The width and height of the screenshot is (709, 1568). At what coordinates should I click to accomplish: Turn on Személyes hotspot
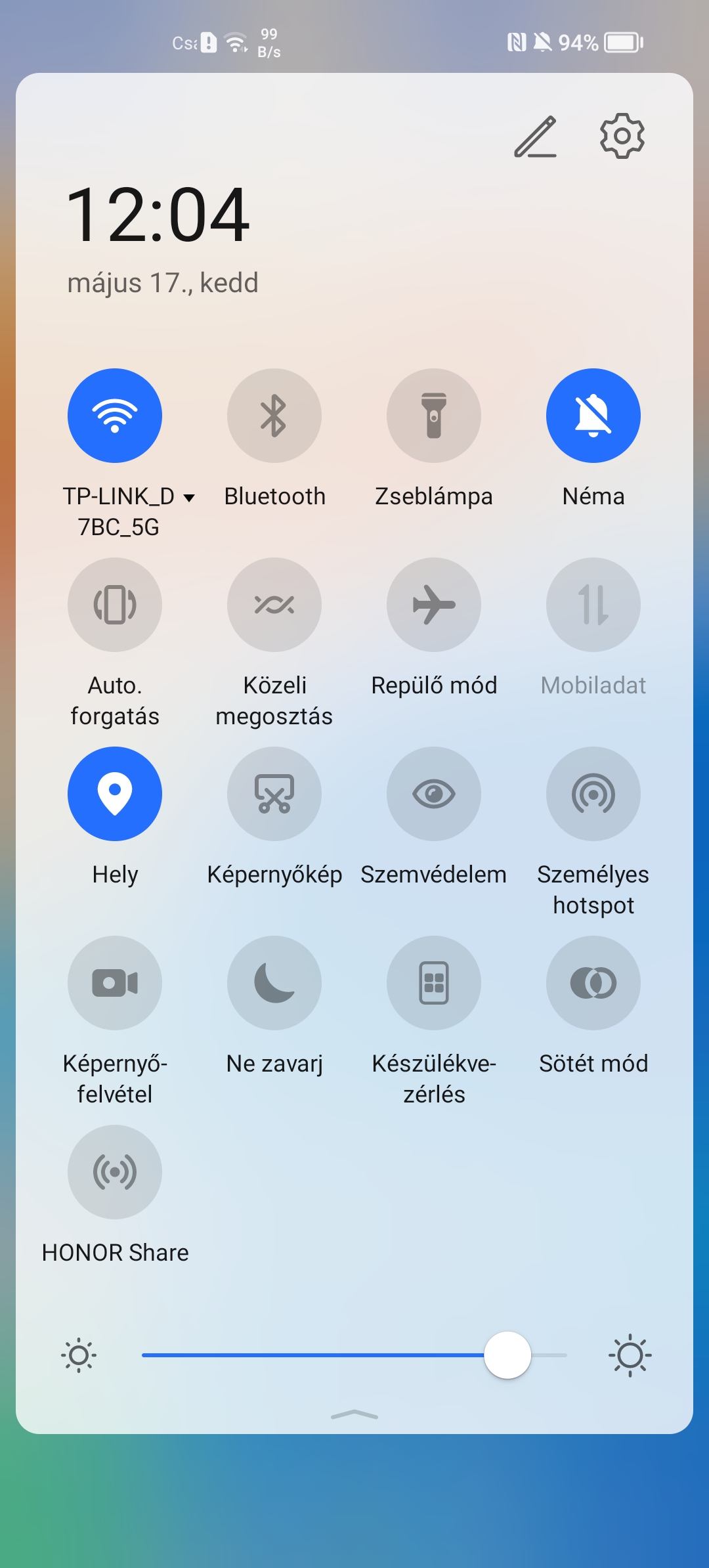click(593, 794)
